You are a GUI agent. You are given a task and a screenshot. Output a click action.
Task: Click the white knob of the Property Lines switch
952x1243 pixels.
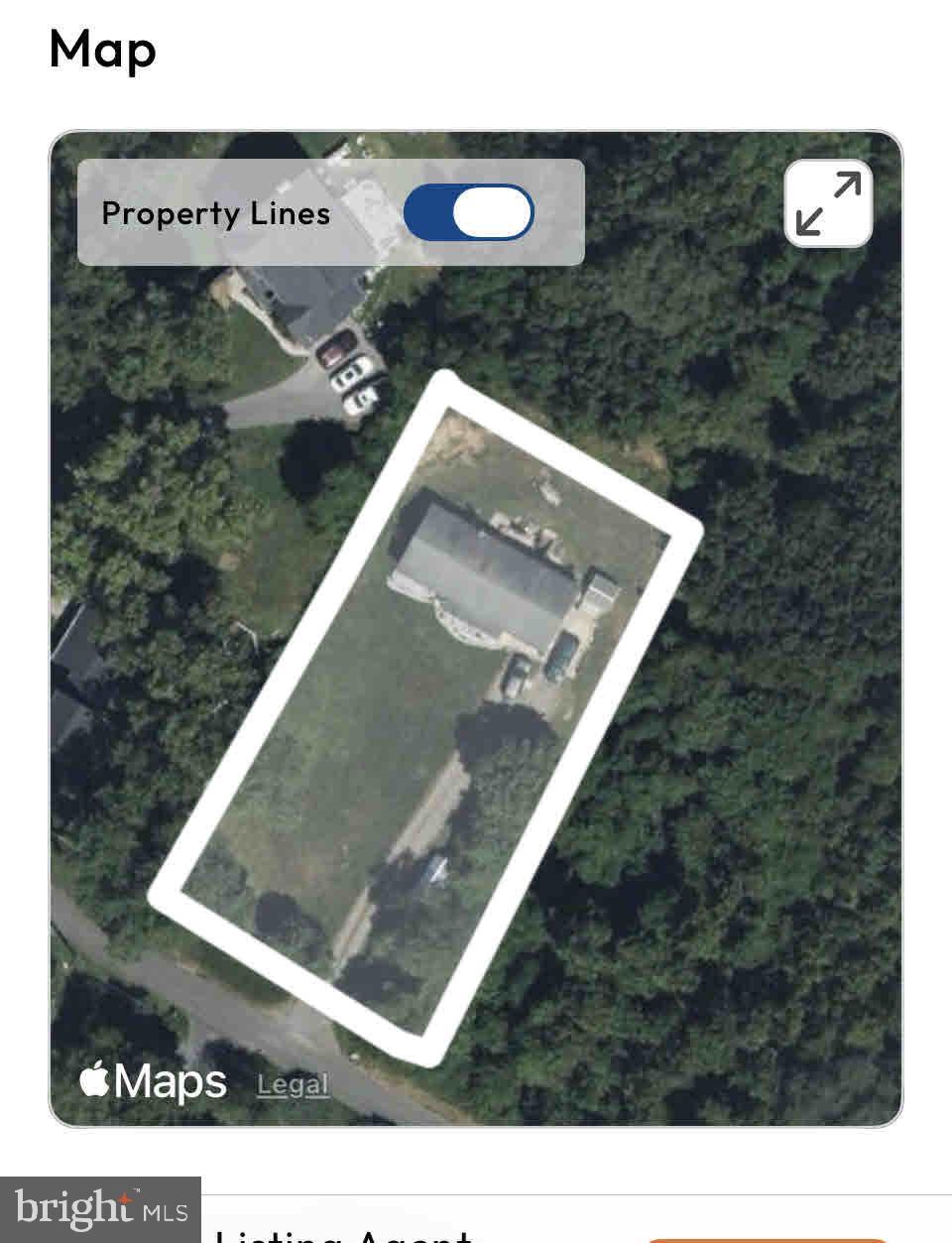click(493, 211)
